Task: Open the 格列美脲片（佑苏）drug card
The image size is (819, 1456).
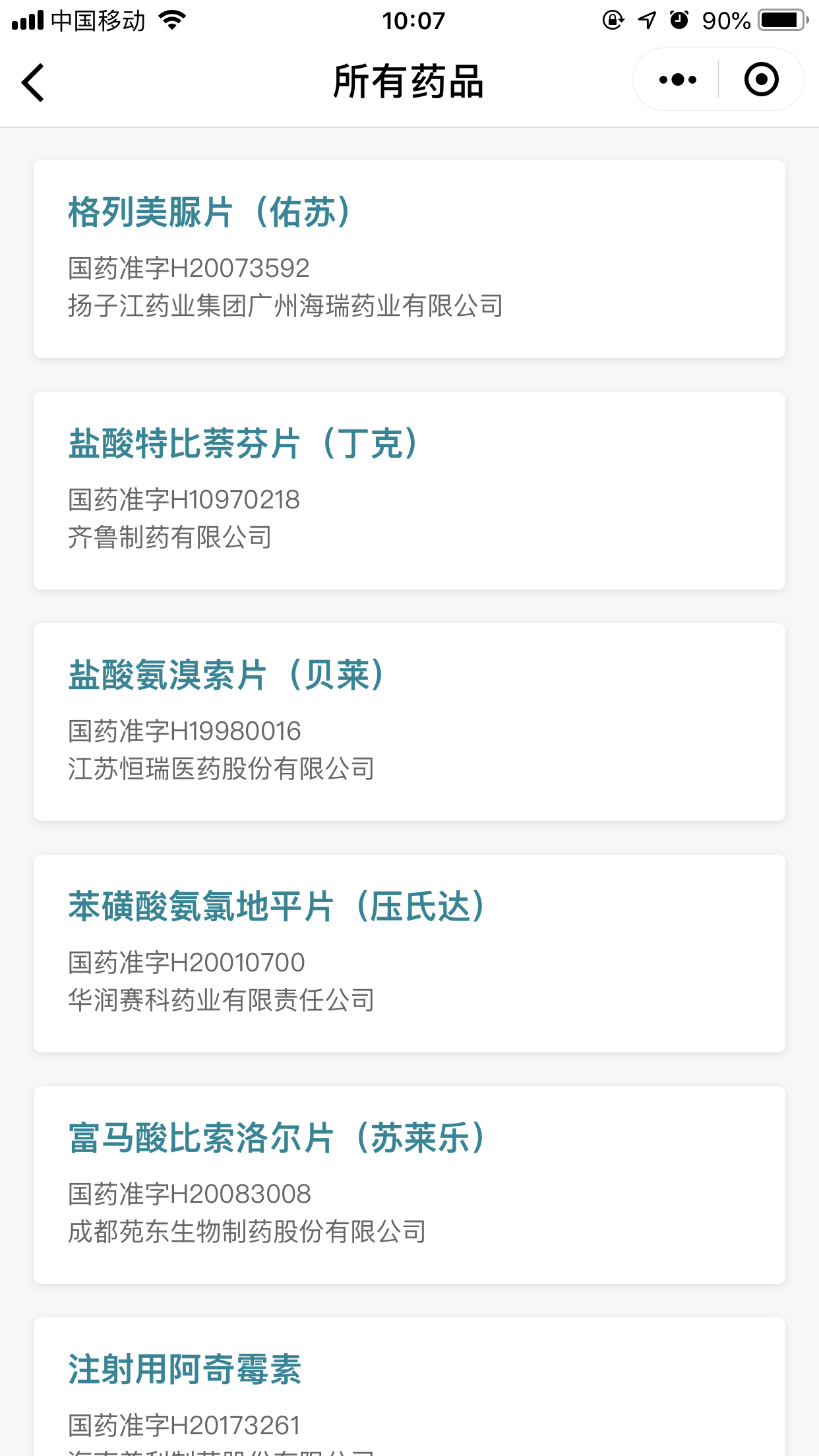Action: coord(409,259)
